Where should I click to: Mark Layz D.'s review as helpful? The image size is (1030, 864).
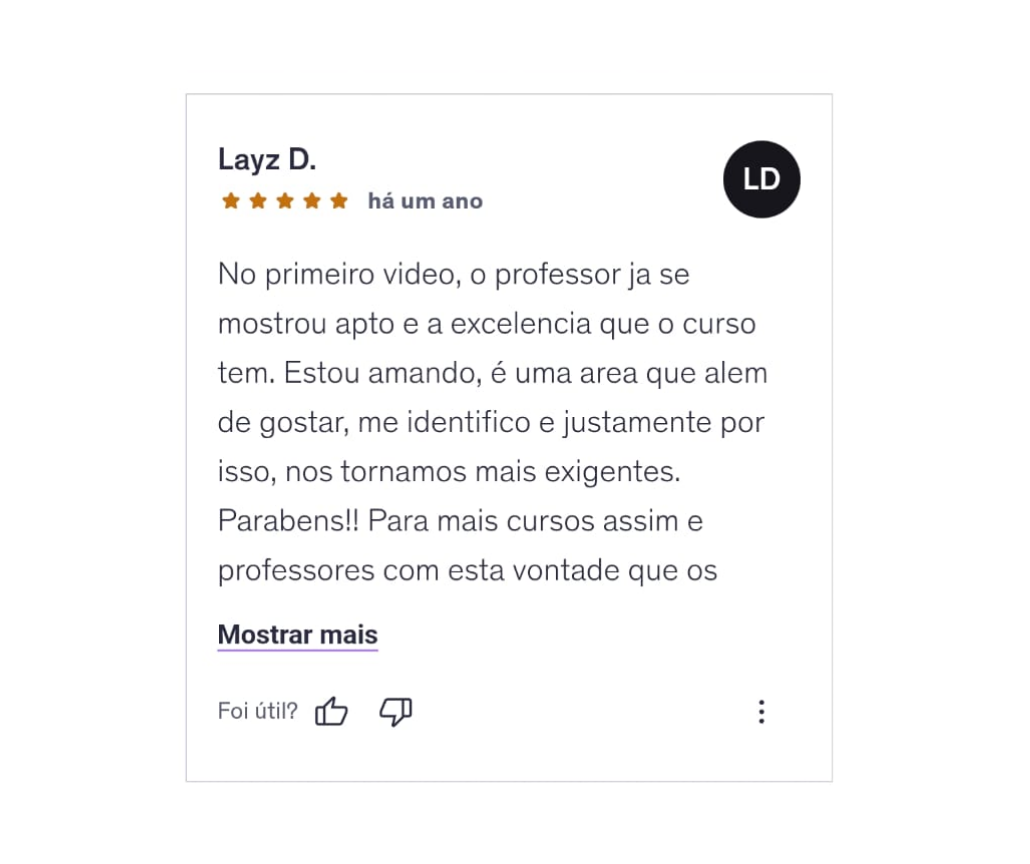pos(331,712)
